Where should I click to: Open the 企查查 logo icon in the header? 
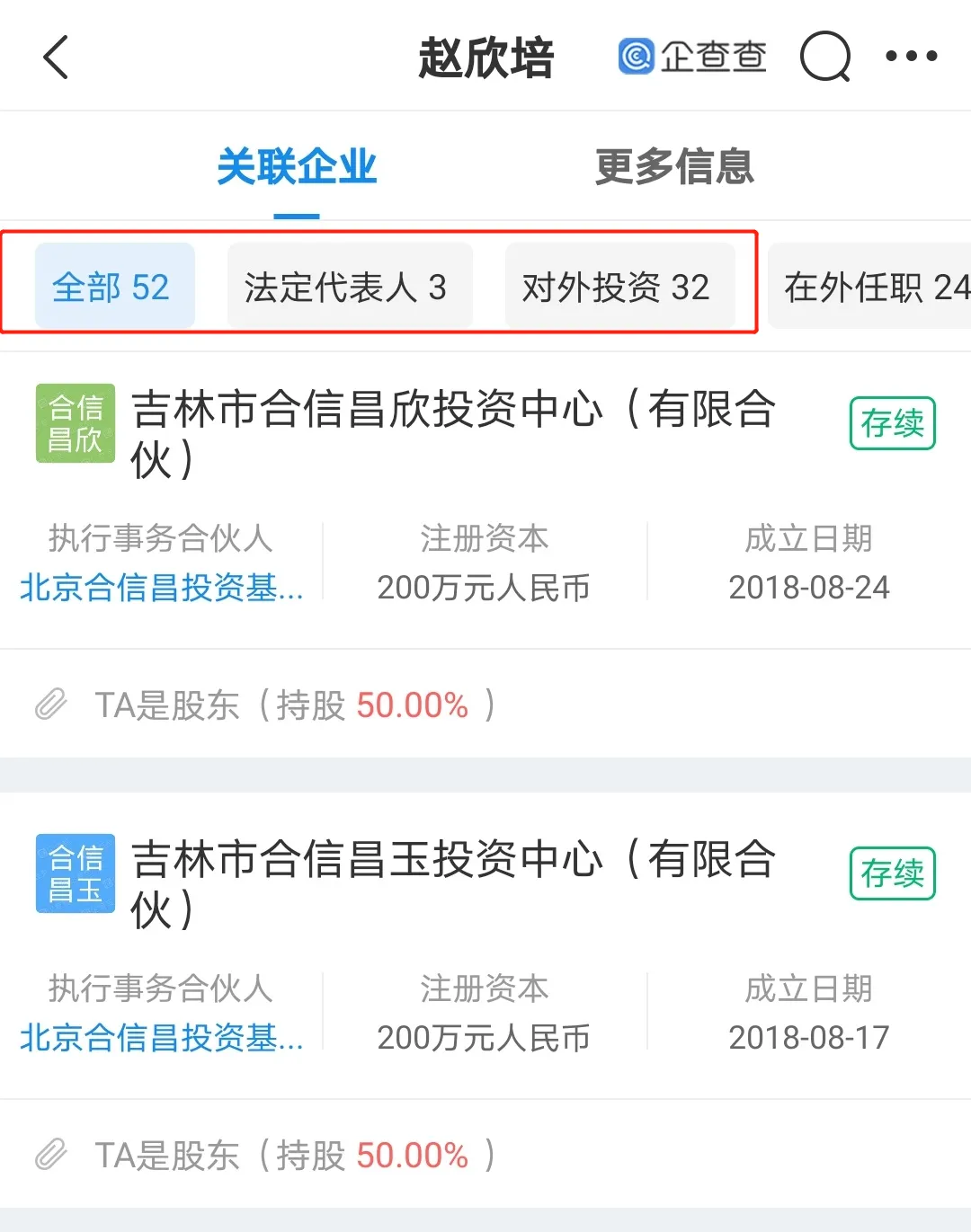coord(638,56)
